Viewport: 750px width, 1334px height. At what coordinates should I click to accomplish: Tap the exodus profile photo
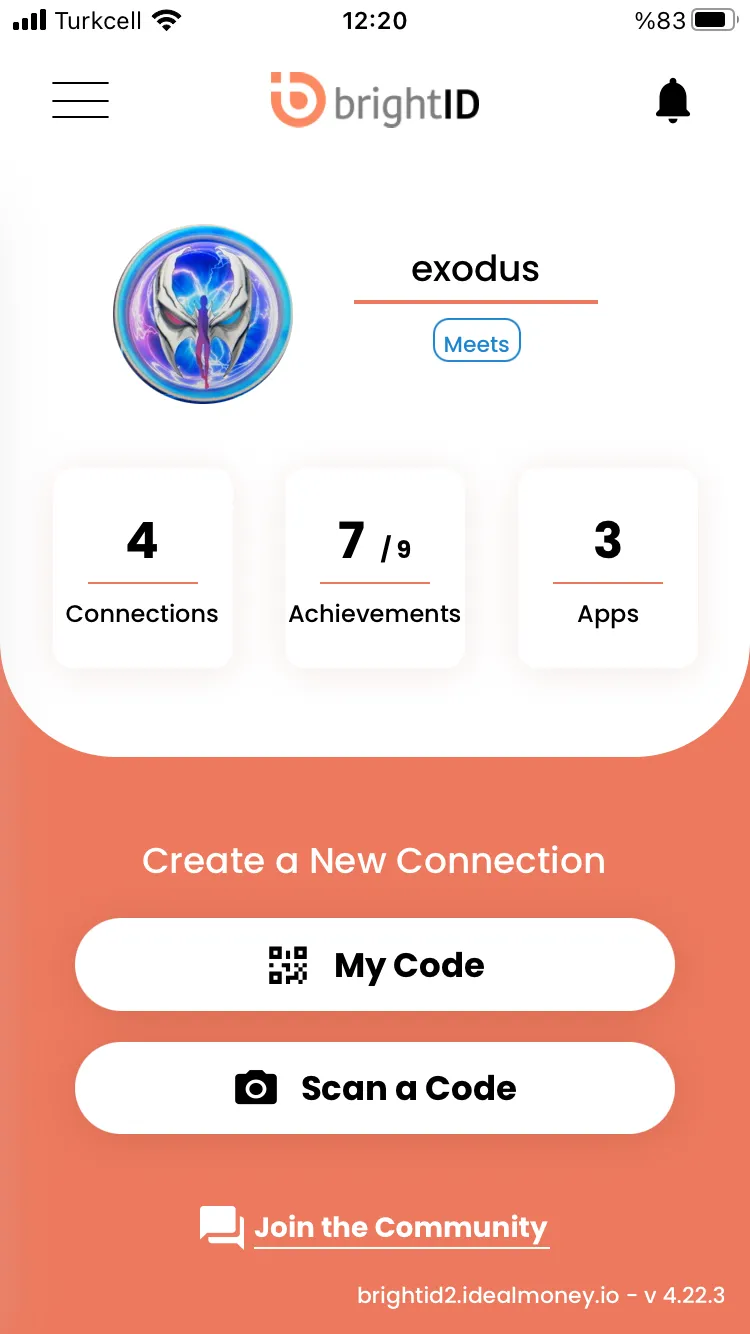point(203,314)
